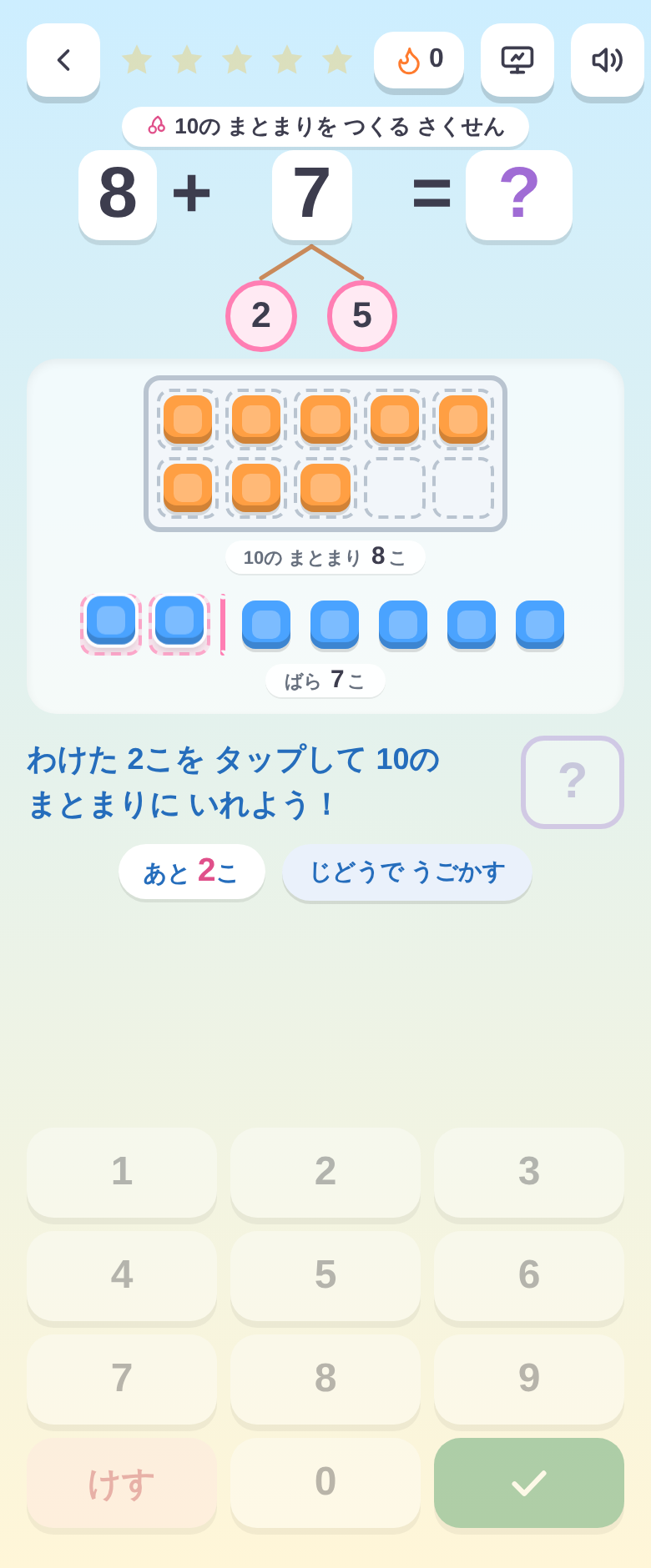Tap the purple question mark answer box
Screen dimensions: 651x1568
[519, 194]
